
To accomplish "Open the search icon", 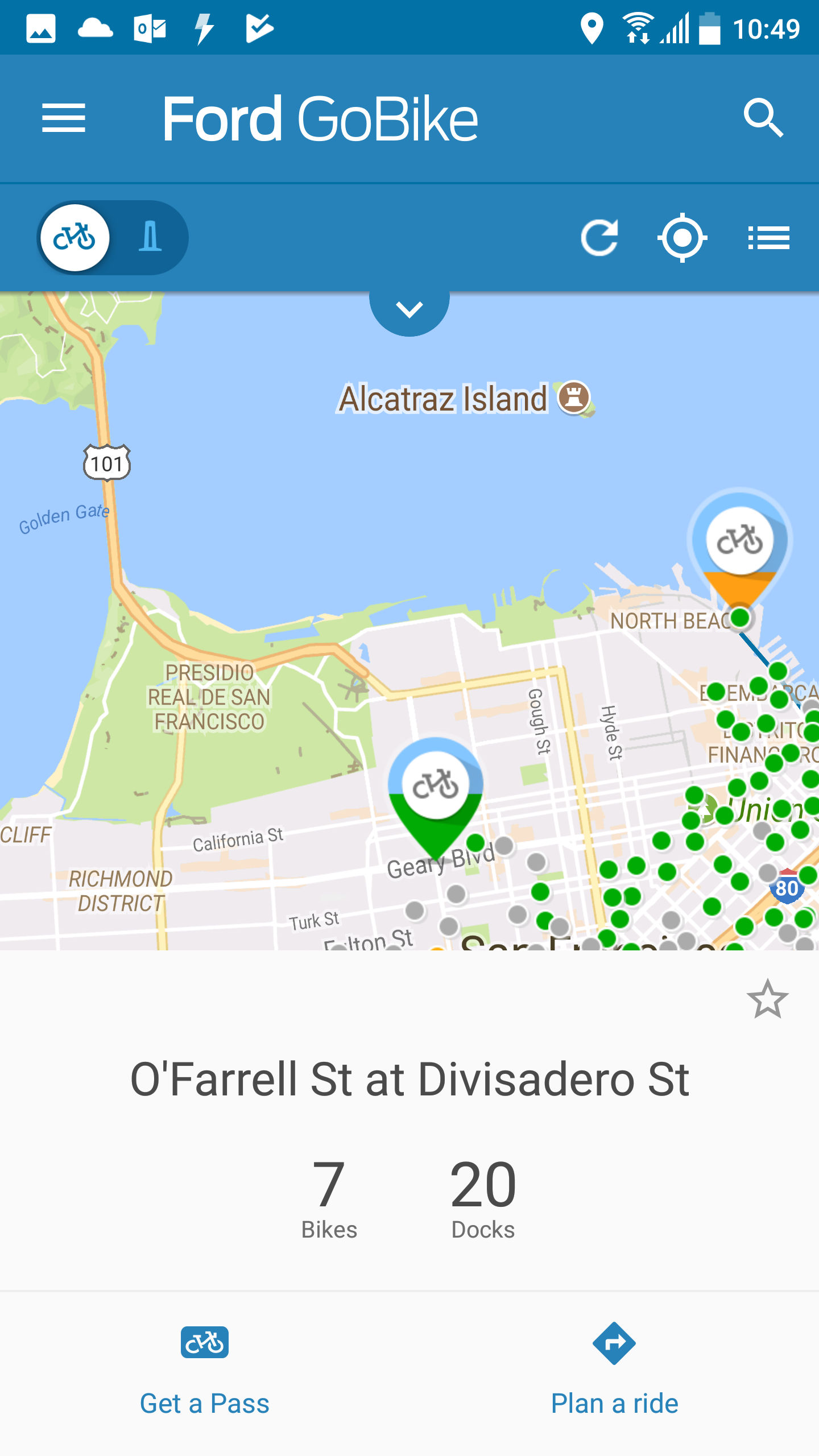I will (763, 118).
